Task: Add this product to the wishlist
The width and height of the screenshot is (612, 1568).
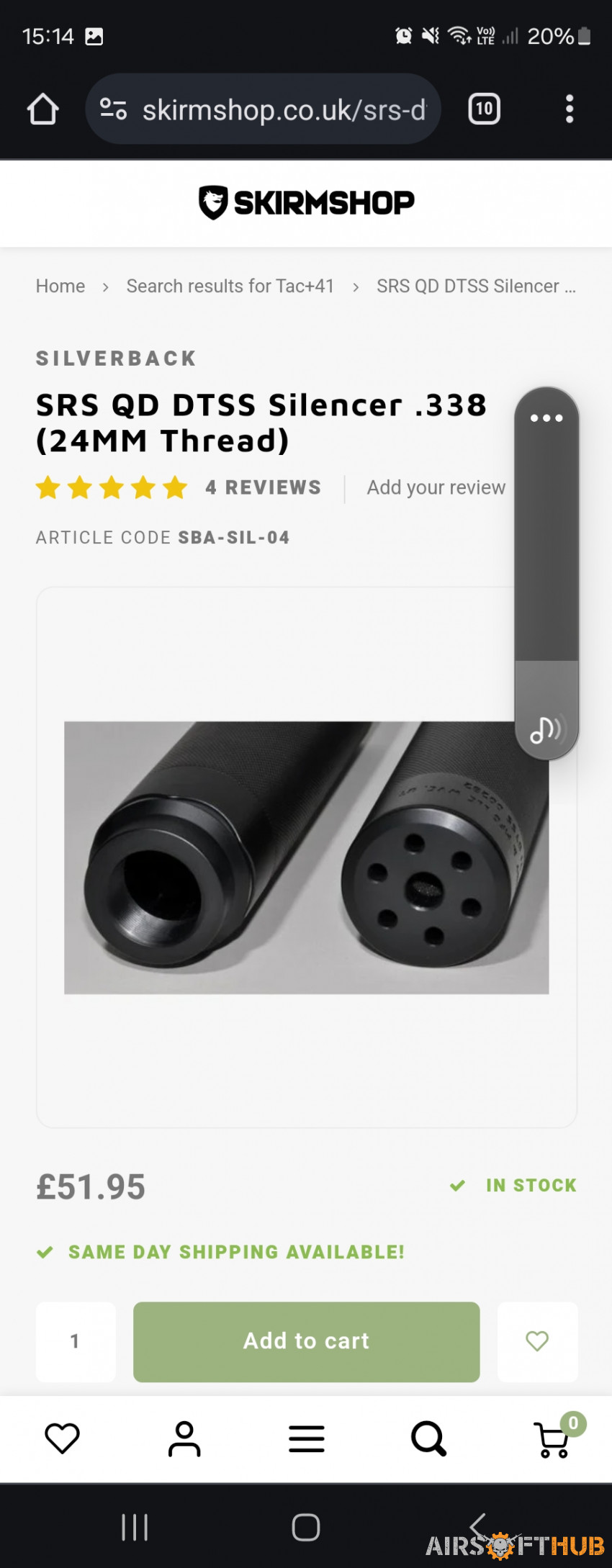Action: pyautogui.click(x=537, y=1341)
